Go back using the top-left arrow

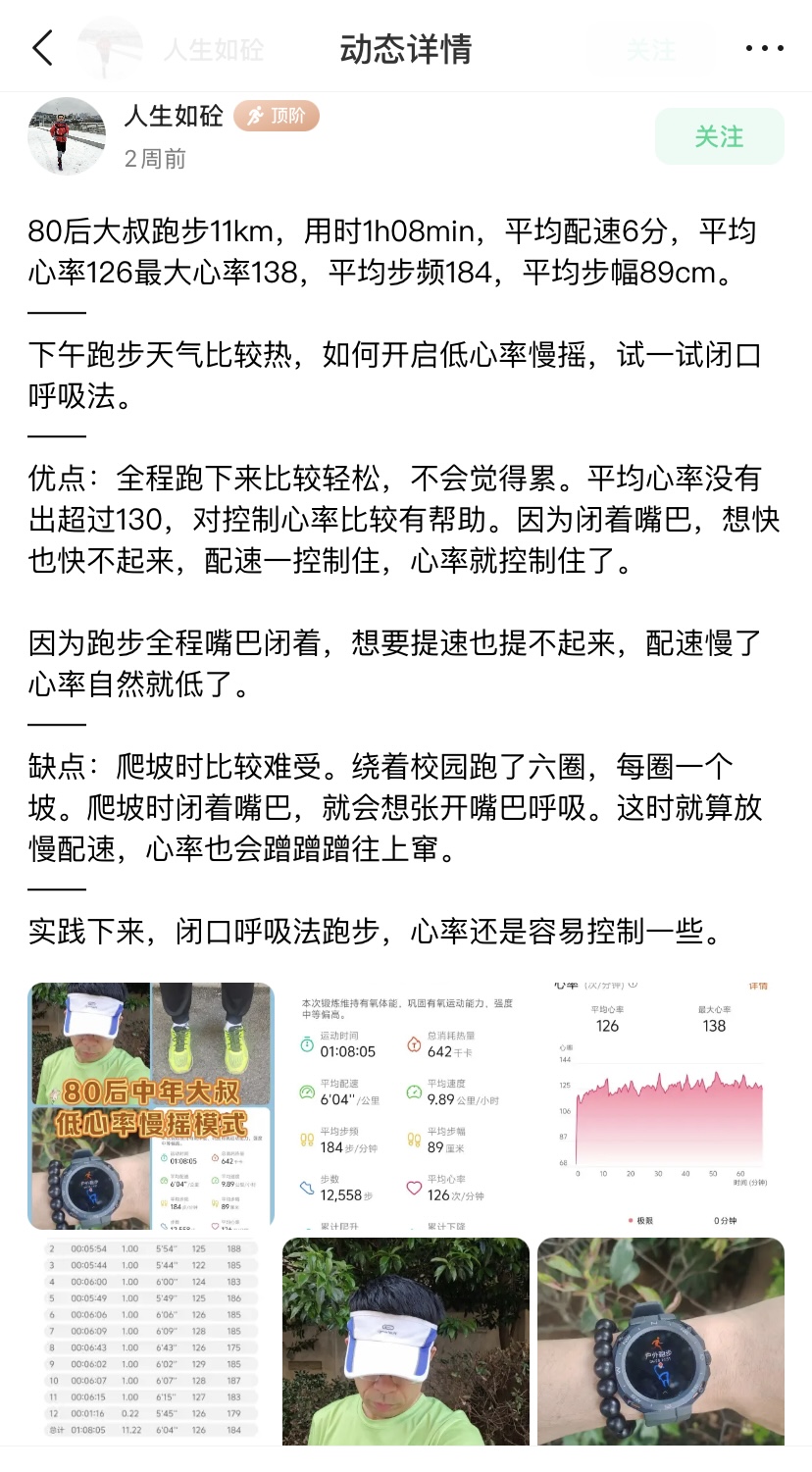(42, 48)
